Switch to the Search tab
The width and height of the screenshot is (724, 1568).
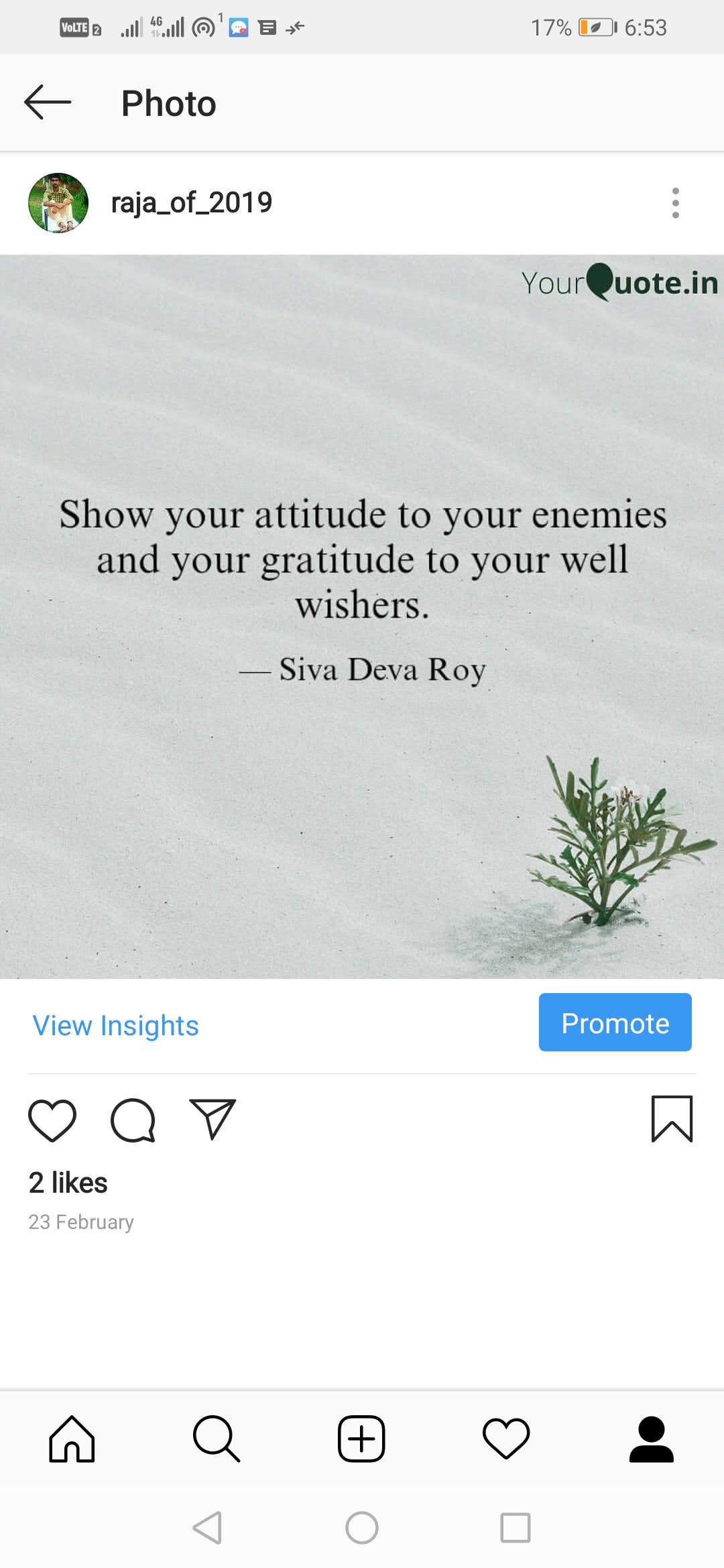[217, 1439]
